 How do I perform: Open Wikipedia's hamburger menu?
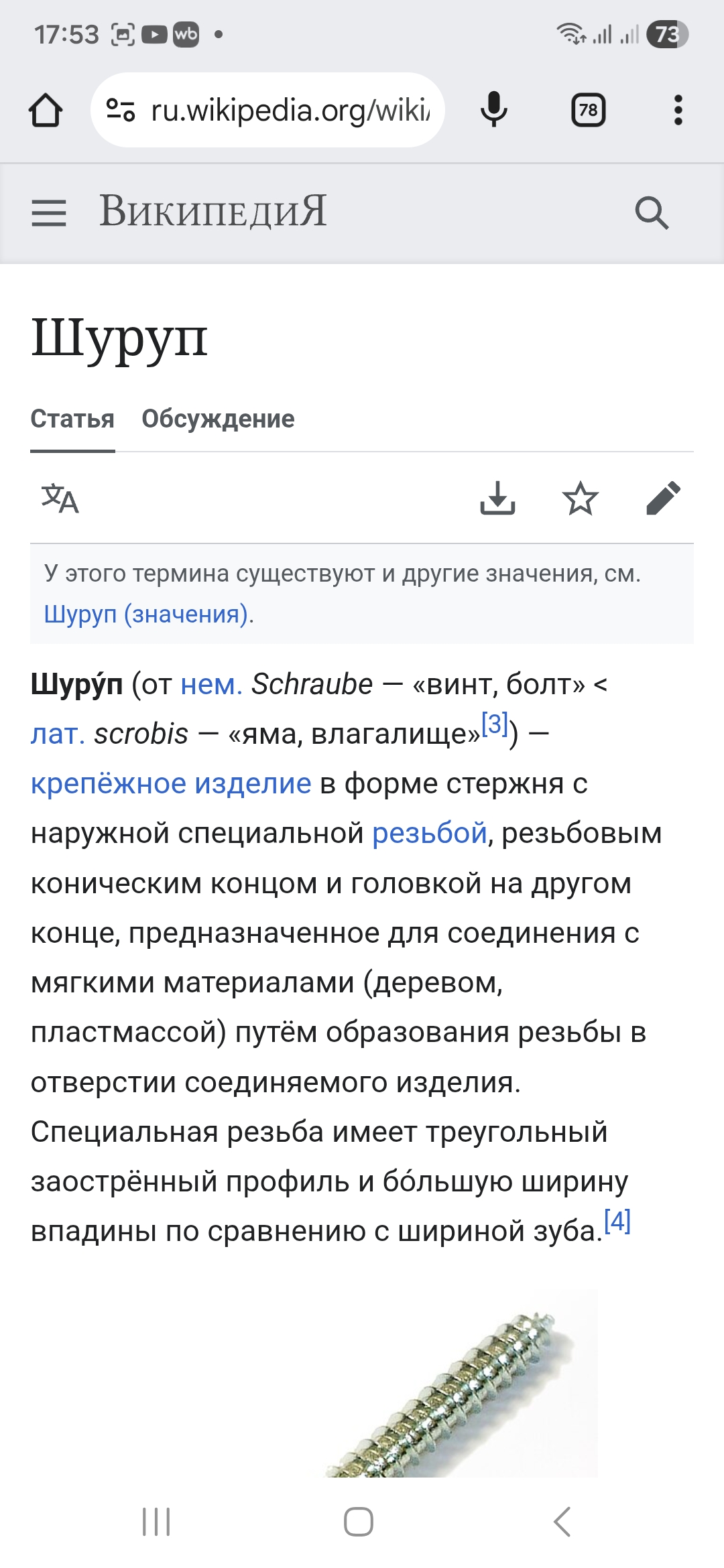(x=49, y=213)
